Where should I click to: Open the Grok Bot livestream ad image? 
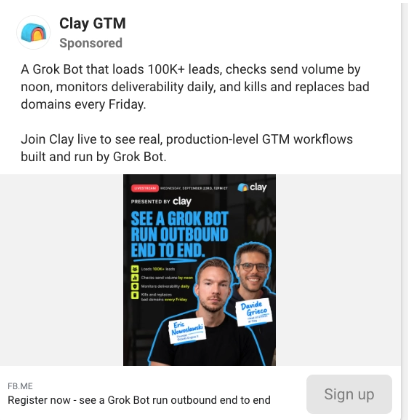[x=199, y=270]
